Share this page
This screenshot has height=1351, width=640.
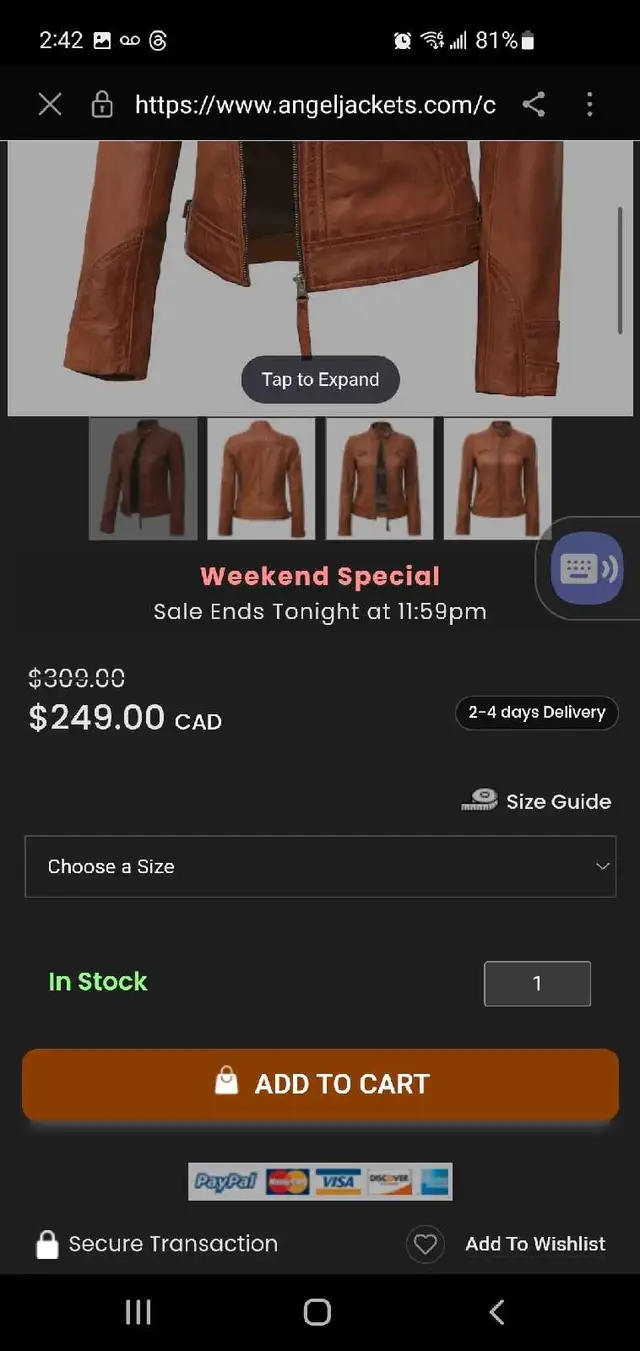coord(534,104)
